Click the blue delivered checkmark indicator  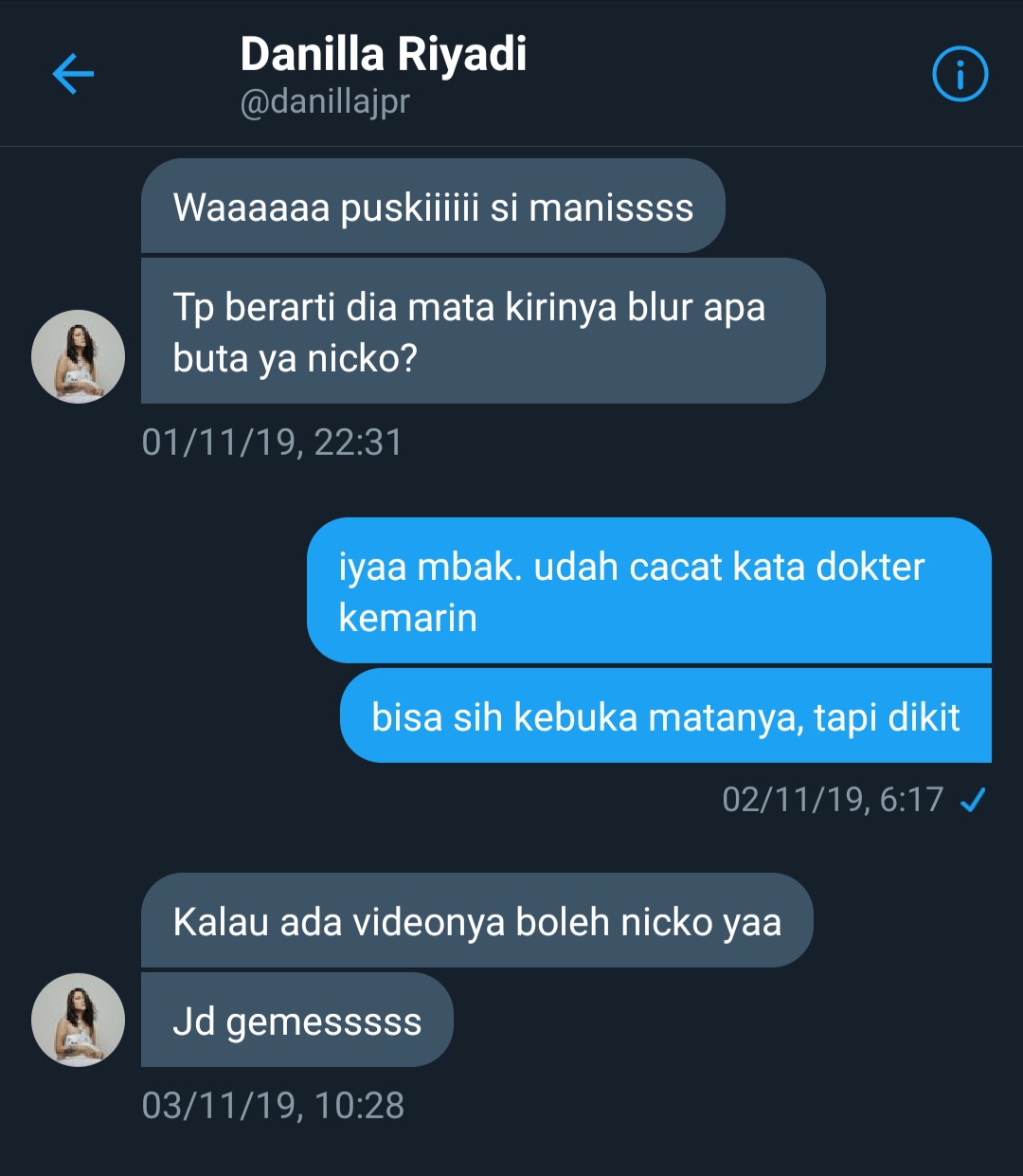pyautogui.click(x=972, y=801)
